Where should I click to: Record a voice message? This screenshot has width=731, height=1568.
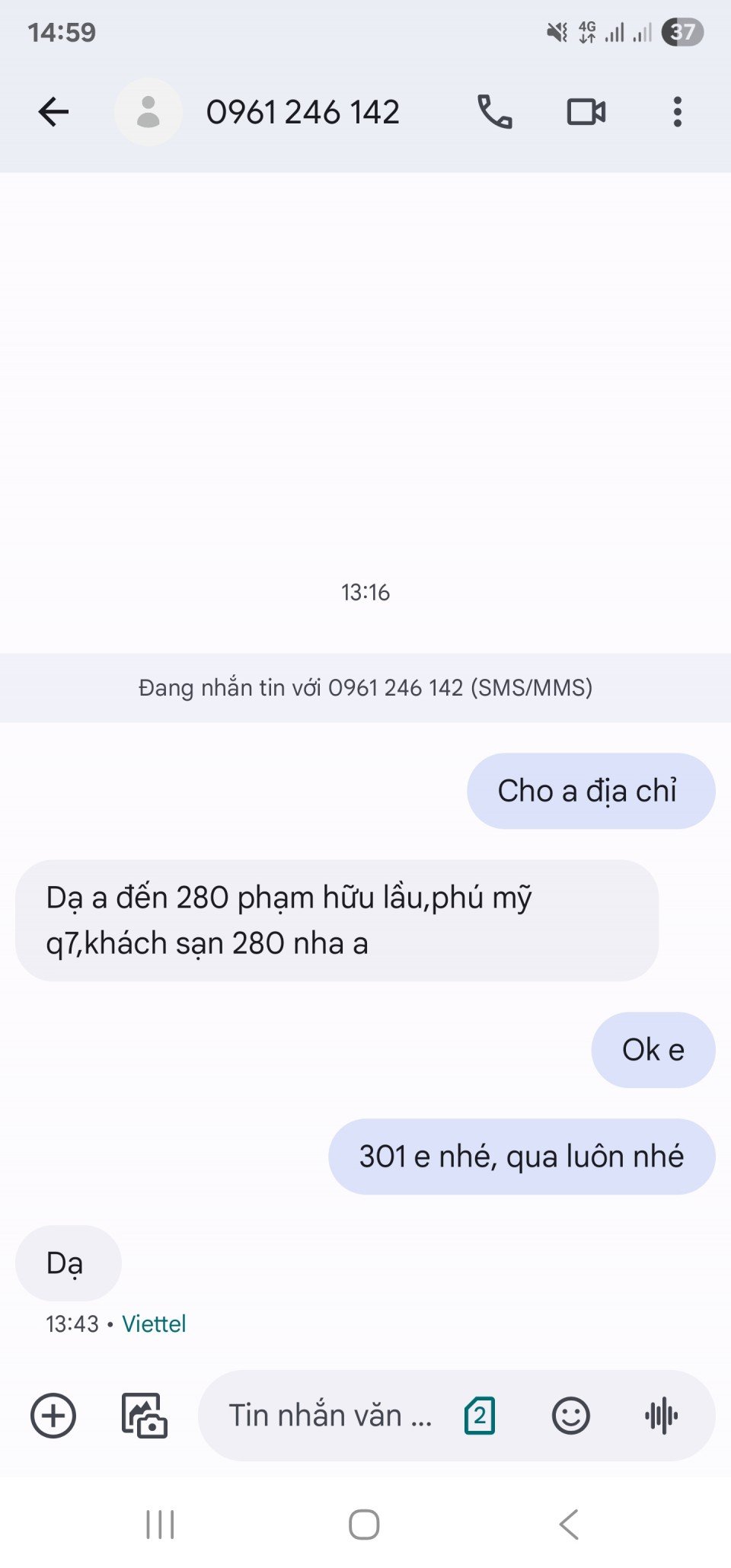(x=661, y=1416)
